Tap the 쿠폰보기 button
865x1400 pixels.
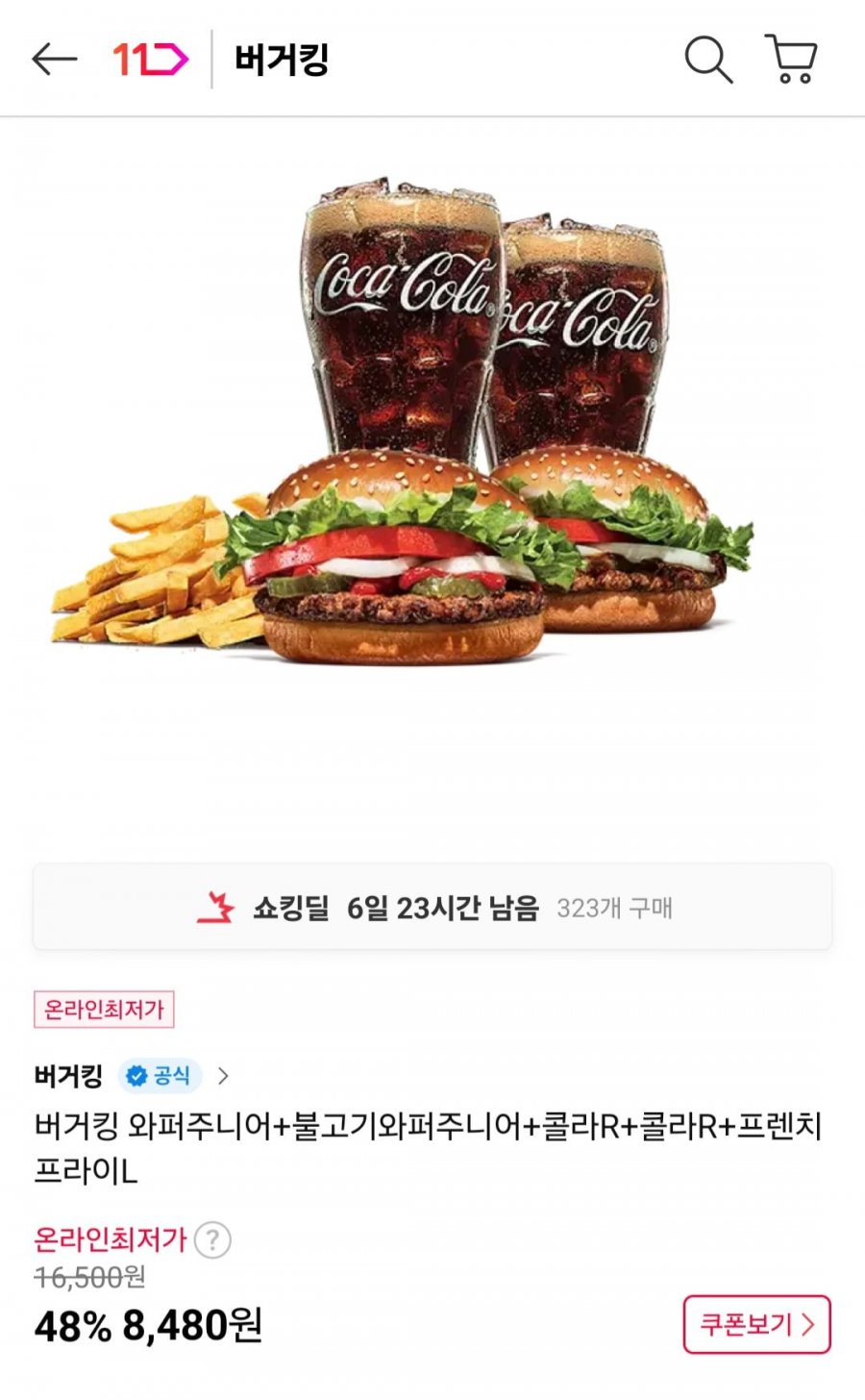click(x=756, y=1325)
